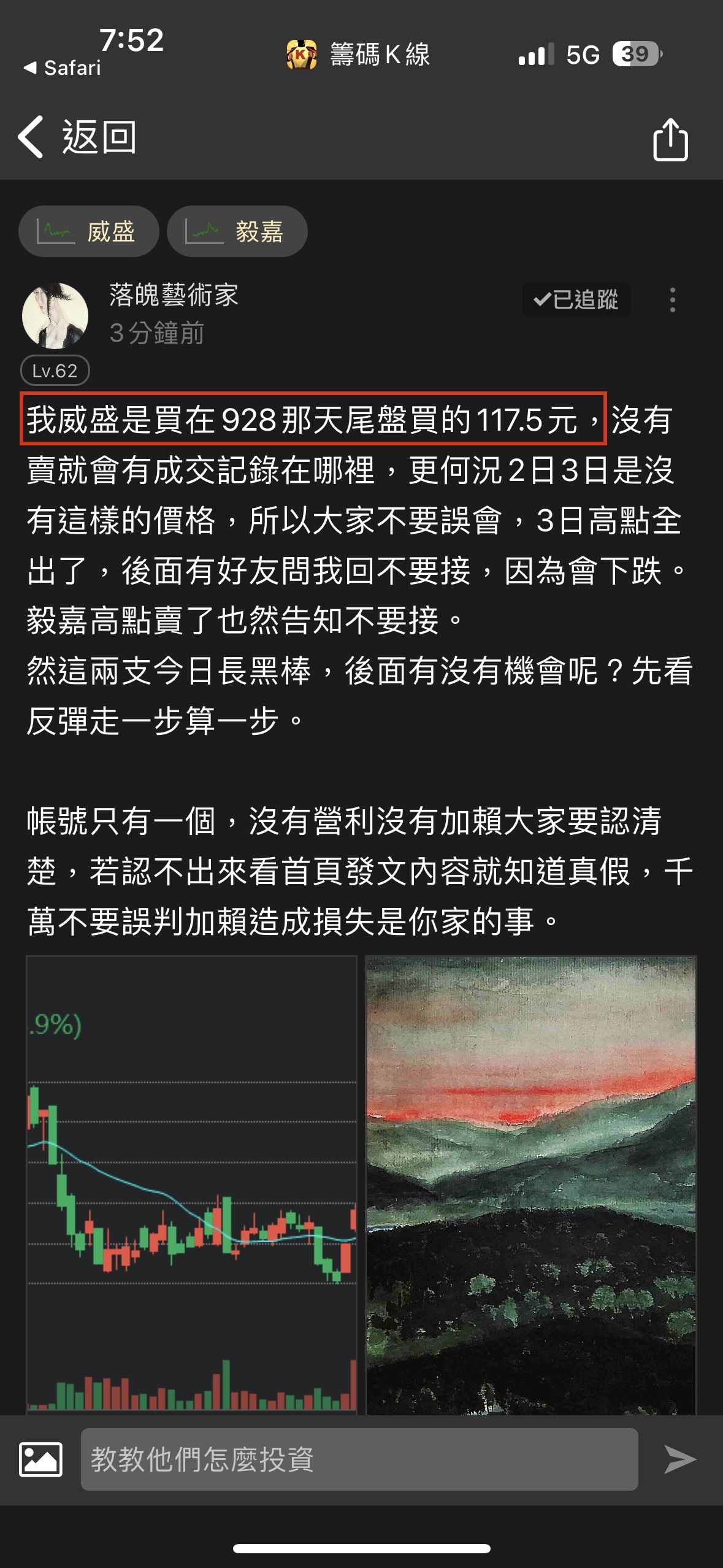Attach a picture to the comment
The width and height of the screenshot is (723, 1568).
(x=41, y=1459)
